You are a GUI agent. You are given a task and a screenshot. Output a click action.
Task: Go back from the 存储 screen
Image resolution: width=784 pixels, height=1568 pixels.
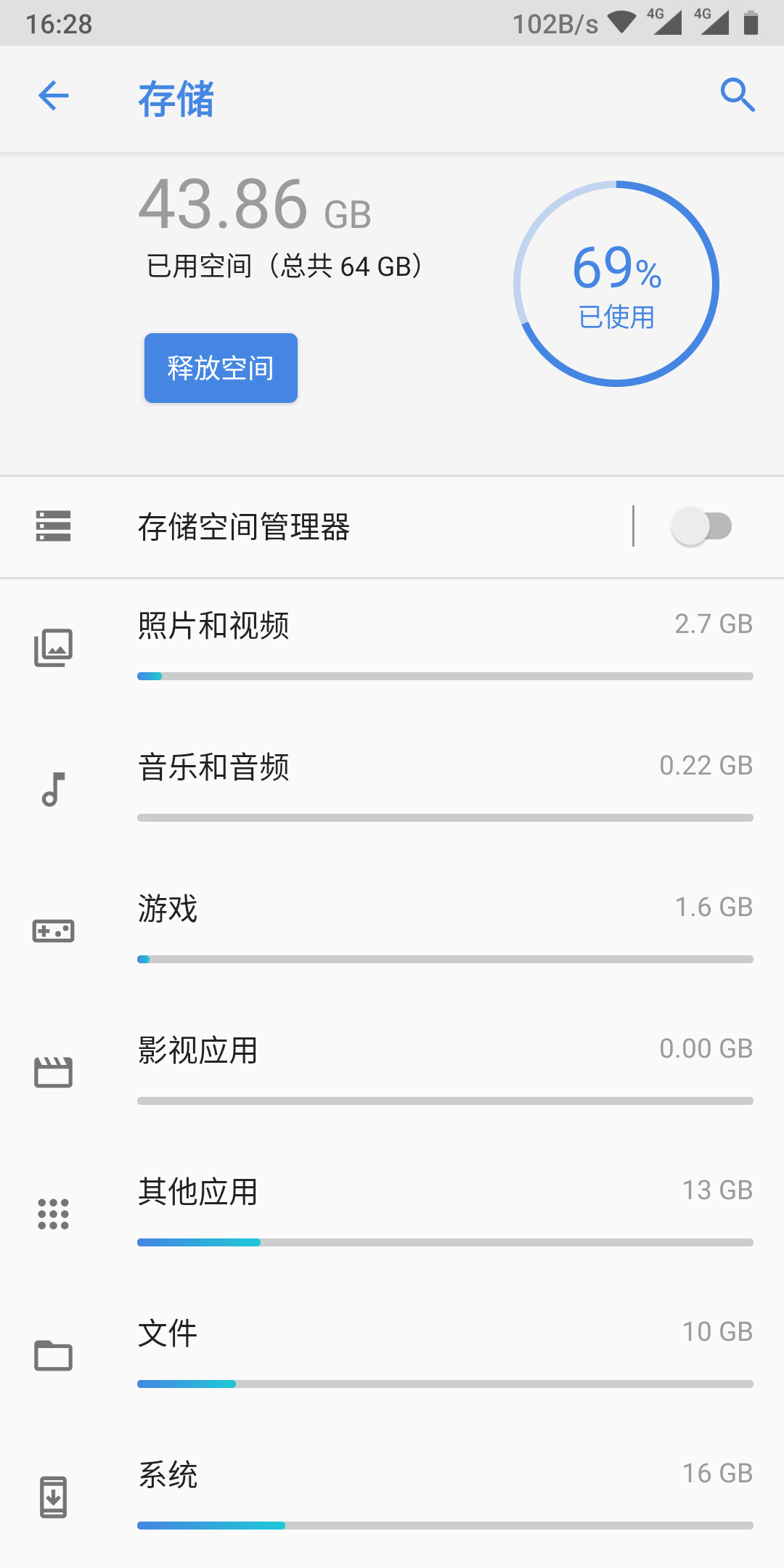53,96
